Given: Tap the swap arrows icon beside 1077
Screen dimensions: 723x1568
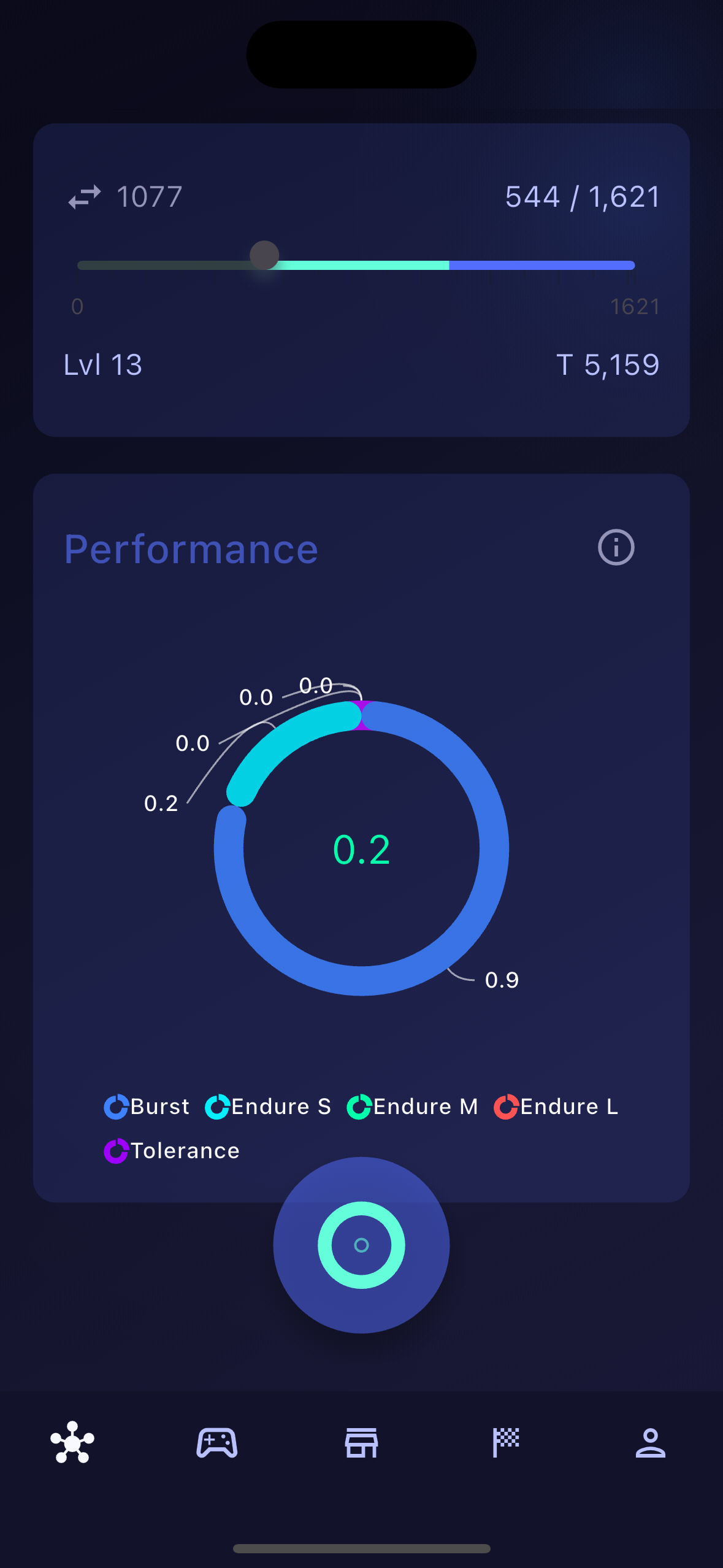Looking at the screenshot, I should (85, 197).
